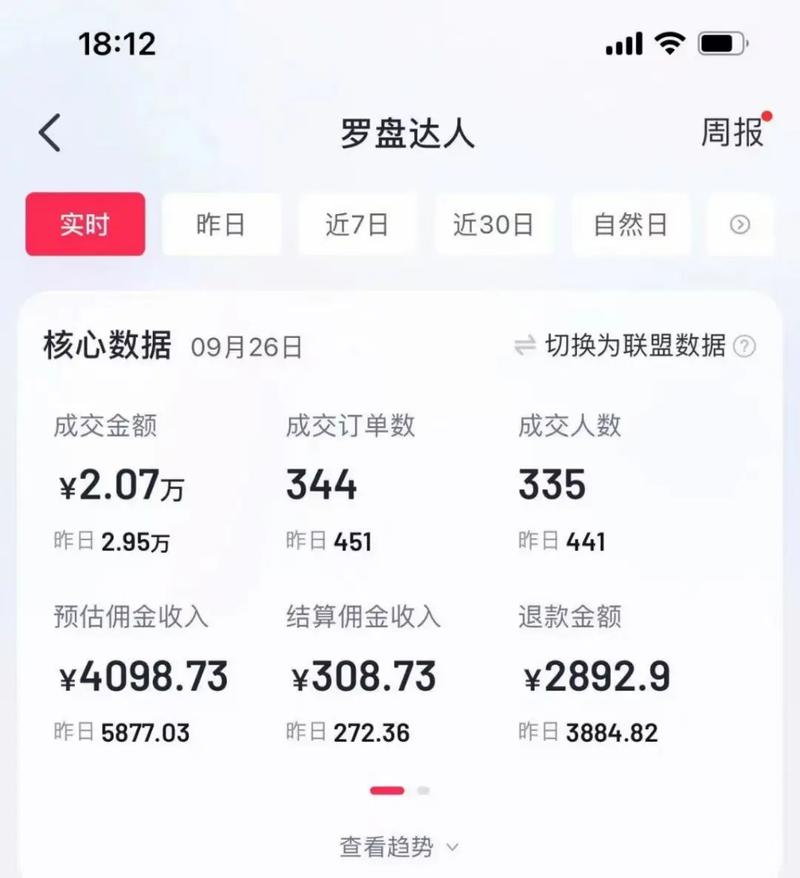Switch to the 昨日 tab
The image size is (800, 878).
[x=222, y=225]
